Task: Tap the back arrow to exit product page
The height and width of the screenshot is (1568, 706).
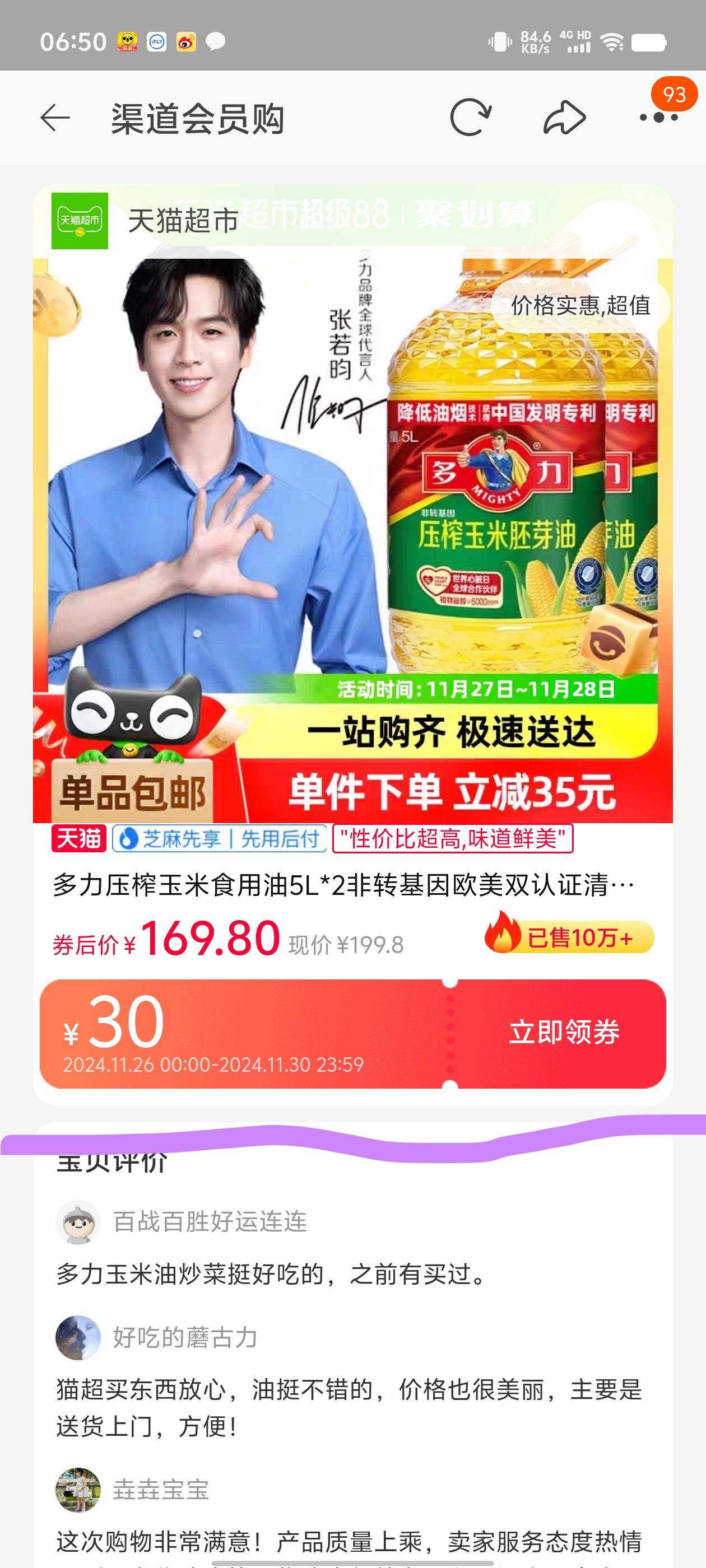Action: [54, 118]
